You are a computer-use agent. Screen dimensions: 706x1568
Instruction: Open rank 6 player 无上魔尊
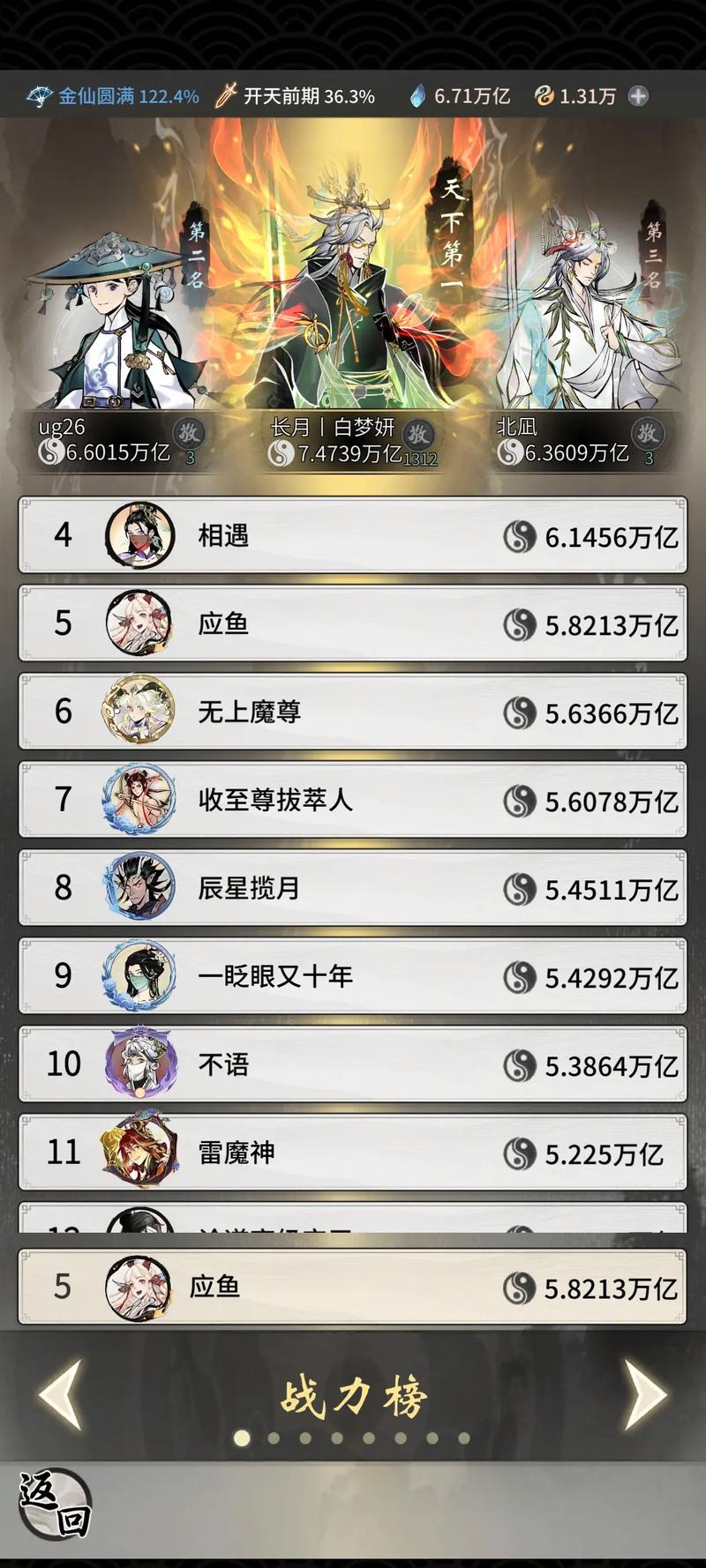pyautogui.click(x=353, y=712)
